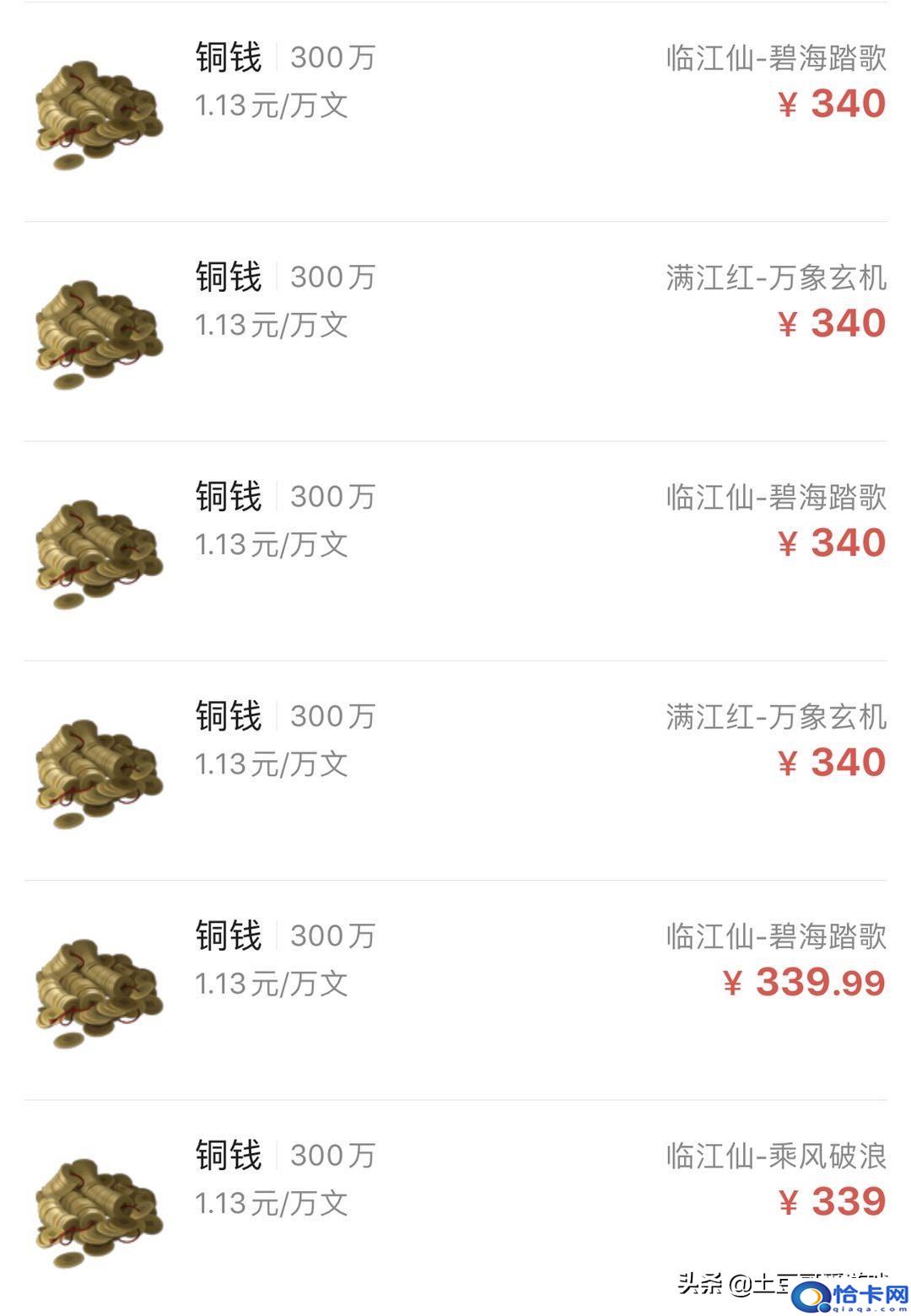Select the 满江红-万象玄机 server name in second row

(774, 277)
